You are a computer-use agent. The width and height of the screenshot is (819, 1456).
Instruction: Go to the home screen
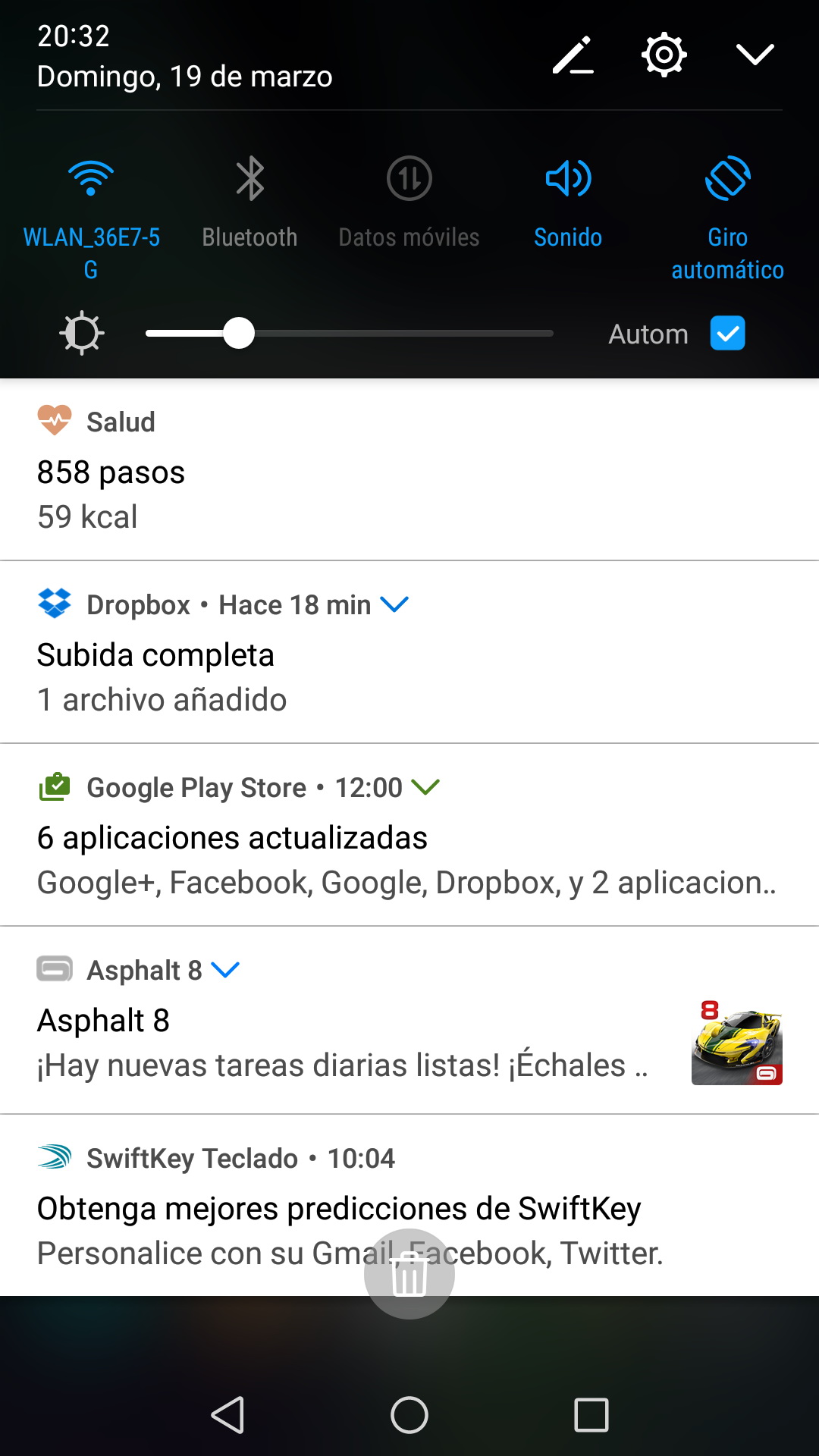[x=409, y=1415]
